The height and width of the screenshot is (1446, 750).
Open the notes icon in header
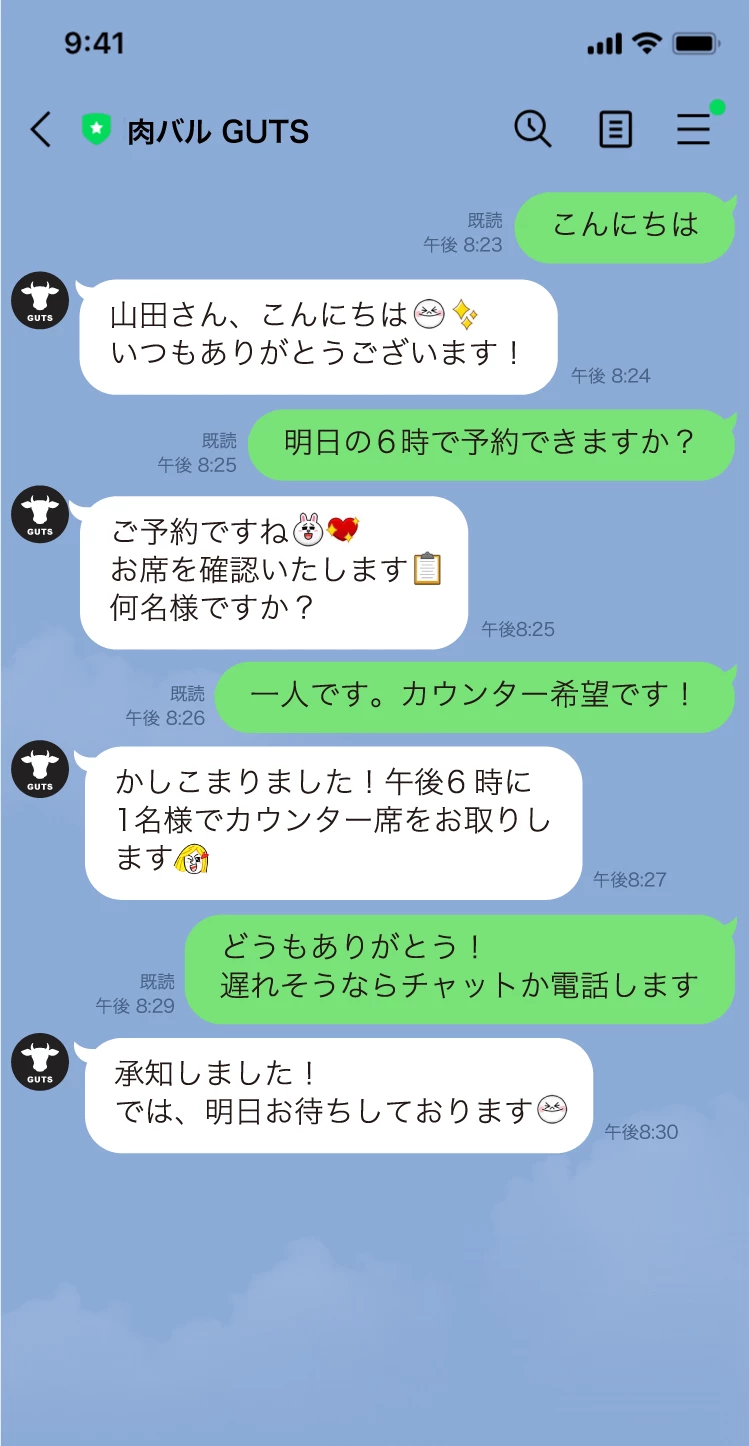coord(614,129)
